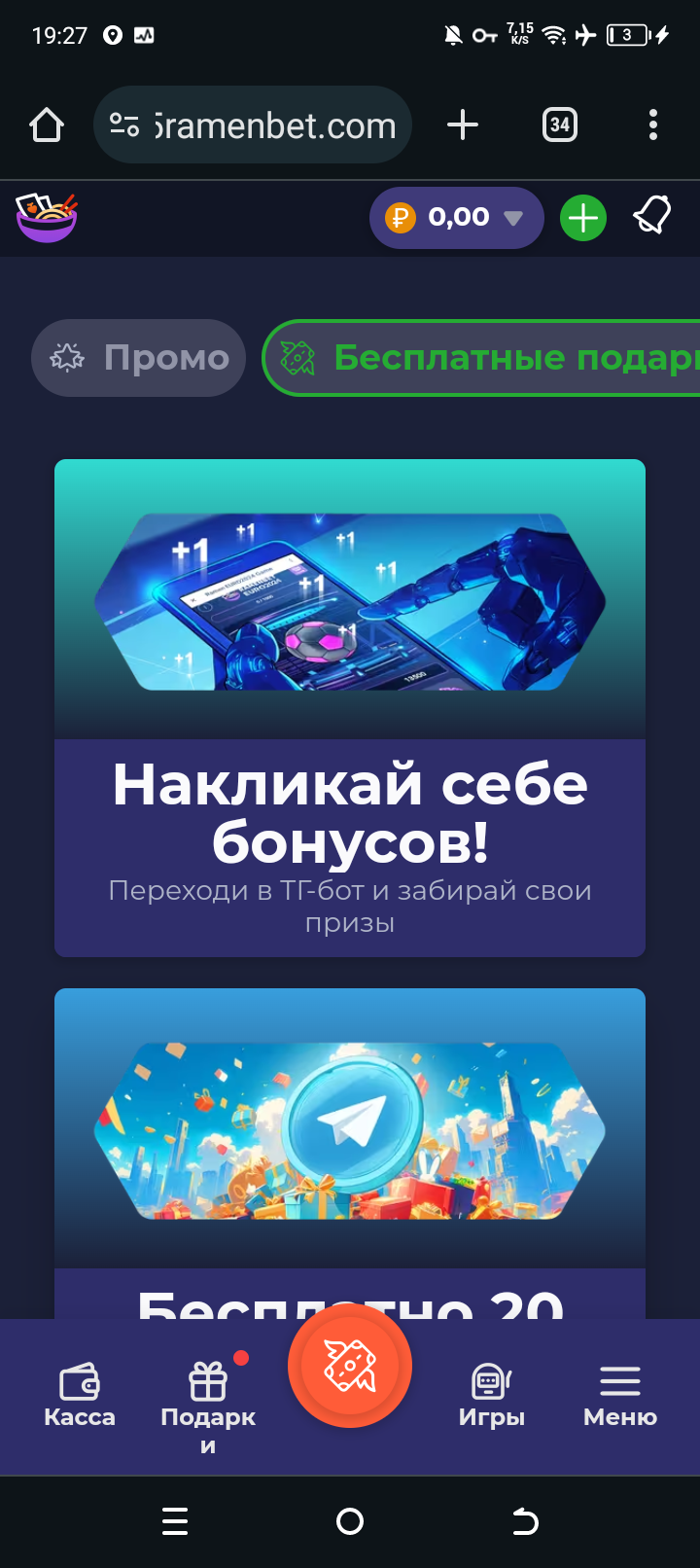700x1568 pixels.
Task: Open the Меню tab
Action: click(x=620, y=1395)
